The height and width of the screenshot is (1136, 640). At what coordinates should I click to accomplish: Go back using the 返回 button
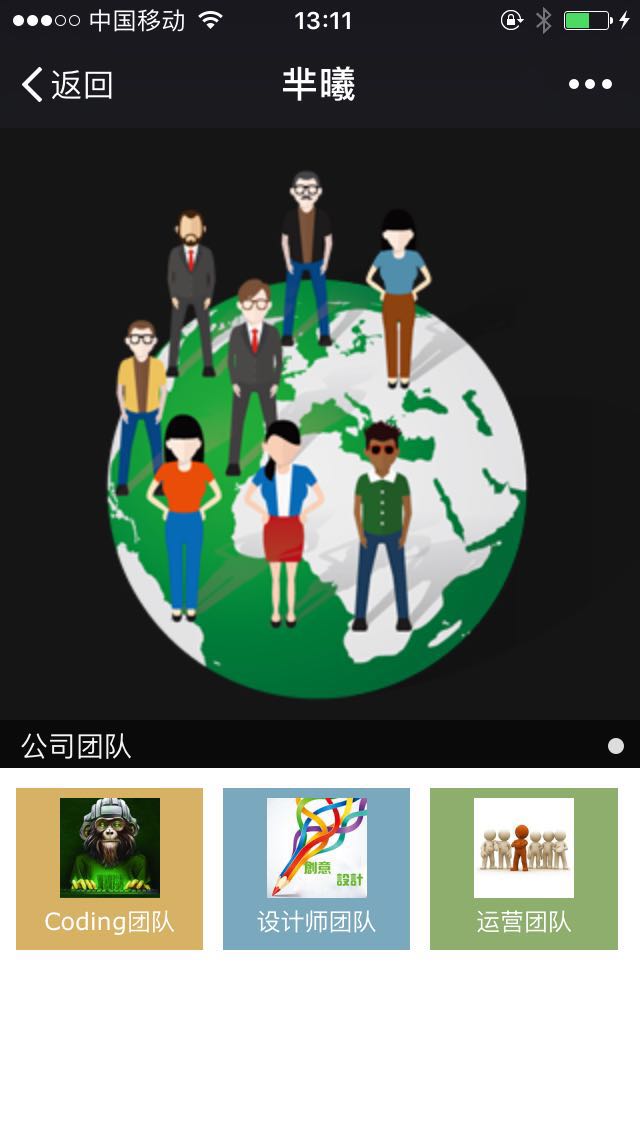click(67, 85)
